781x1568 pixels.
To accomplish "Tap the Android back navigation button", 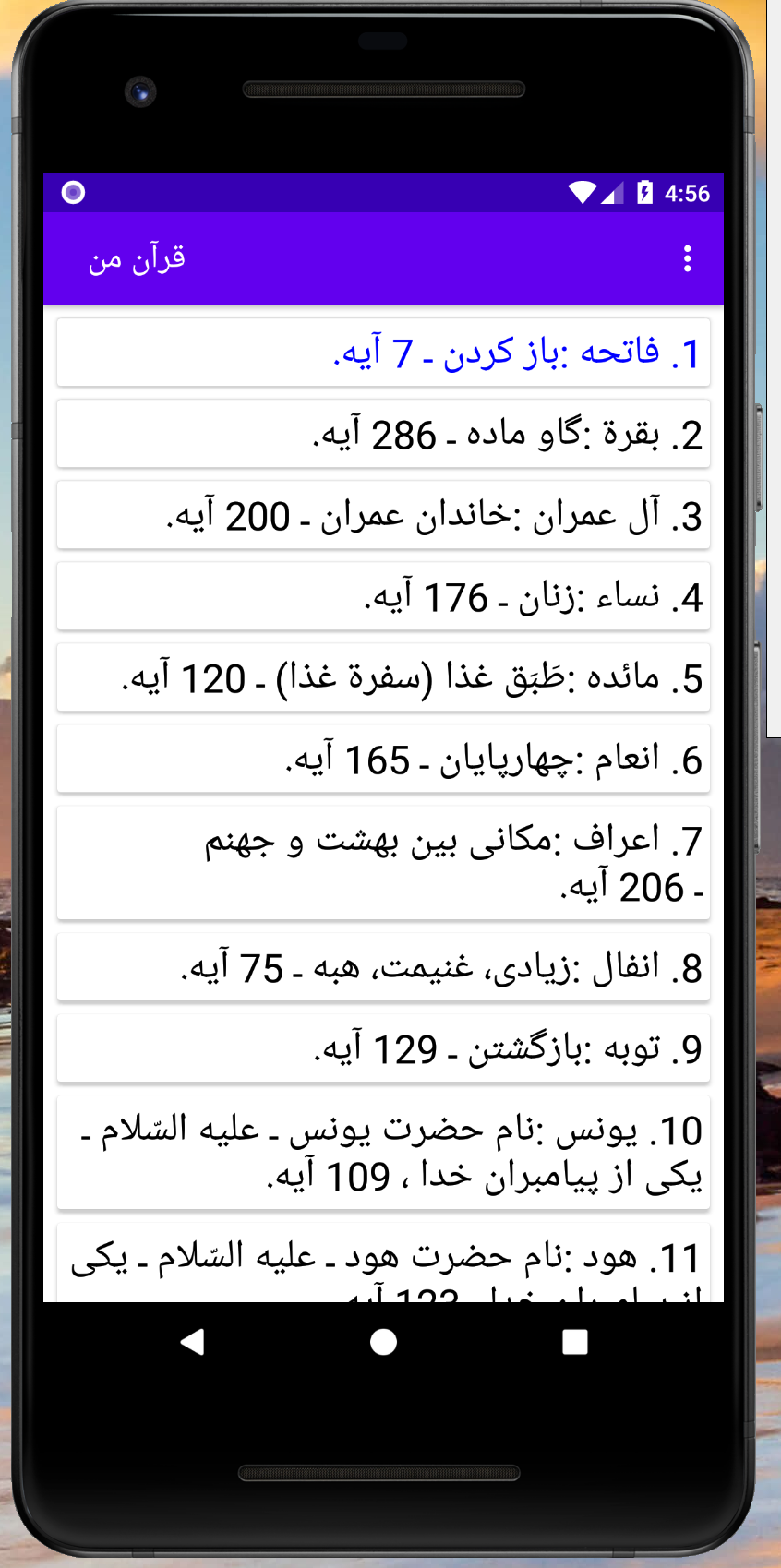I will 192,1343.
